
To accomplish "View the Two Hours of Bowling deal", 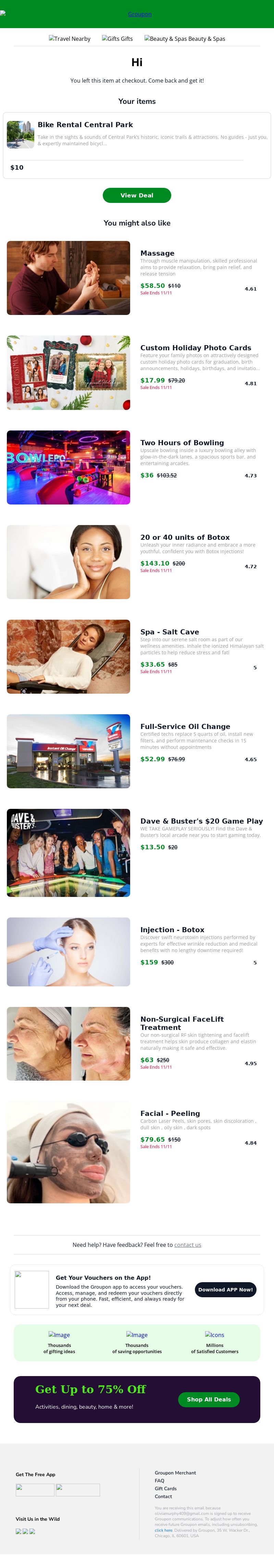I will (x=182, y=442).
